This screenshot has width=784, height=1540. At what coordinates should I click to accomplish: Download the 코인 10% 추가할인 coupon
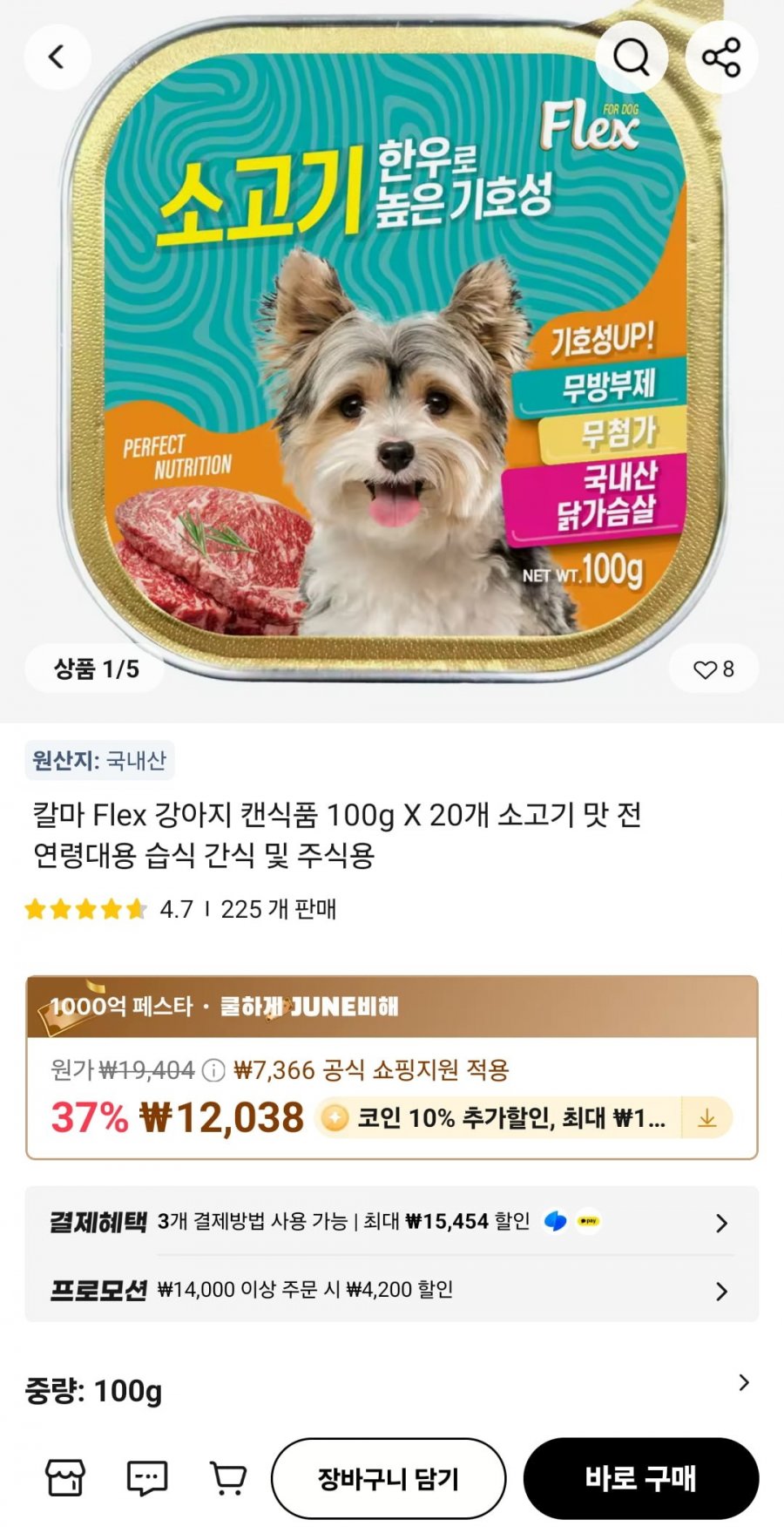(706, 1118)
